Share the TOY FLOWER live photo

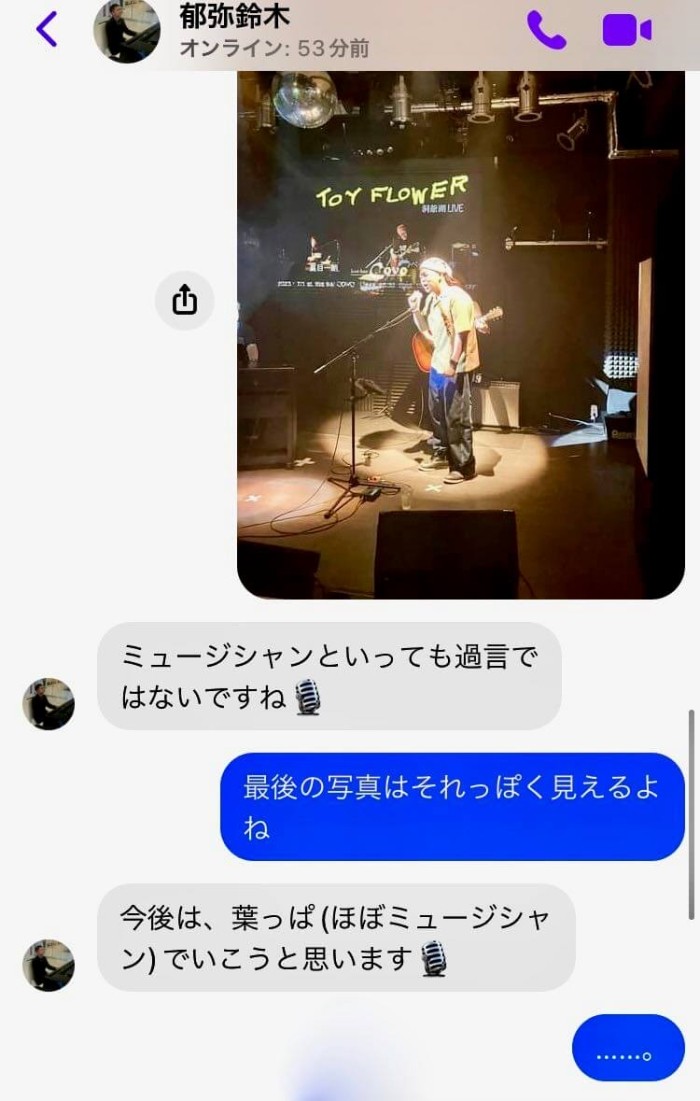pyautogui.click(x=185, y=299)
